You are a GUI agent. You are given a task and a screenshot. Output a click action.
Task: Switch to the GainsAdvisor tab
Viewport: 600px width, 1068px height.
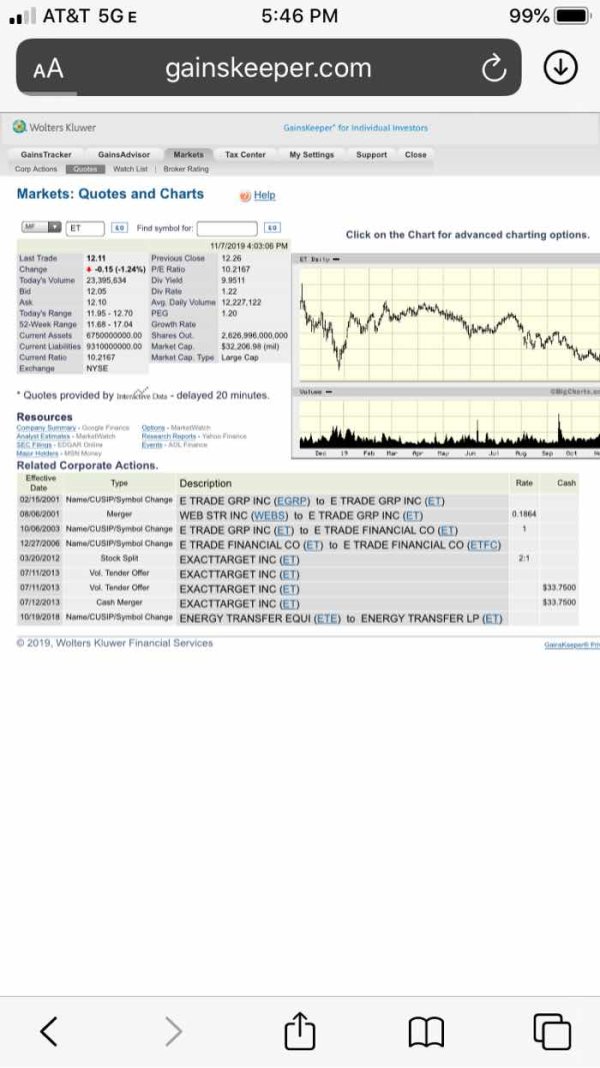click(124, 155)
